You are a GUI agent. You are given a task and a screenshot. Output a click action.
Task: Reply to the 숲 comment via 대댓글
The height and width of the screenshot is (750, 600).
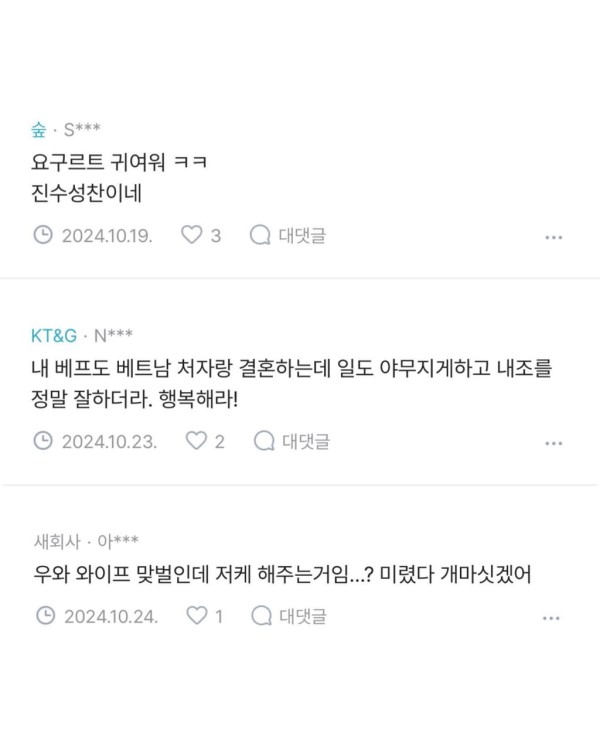tap(288, 236)
